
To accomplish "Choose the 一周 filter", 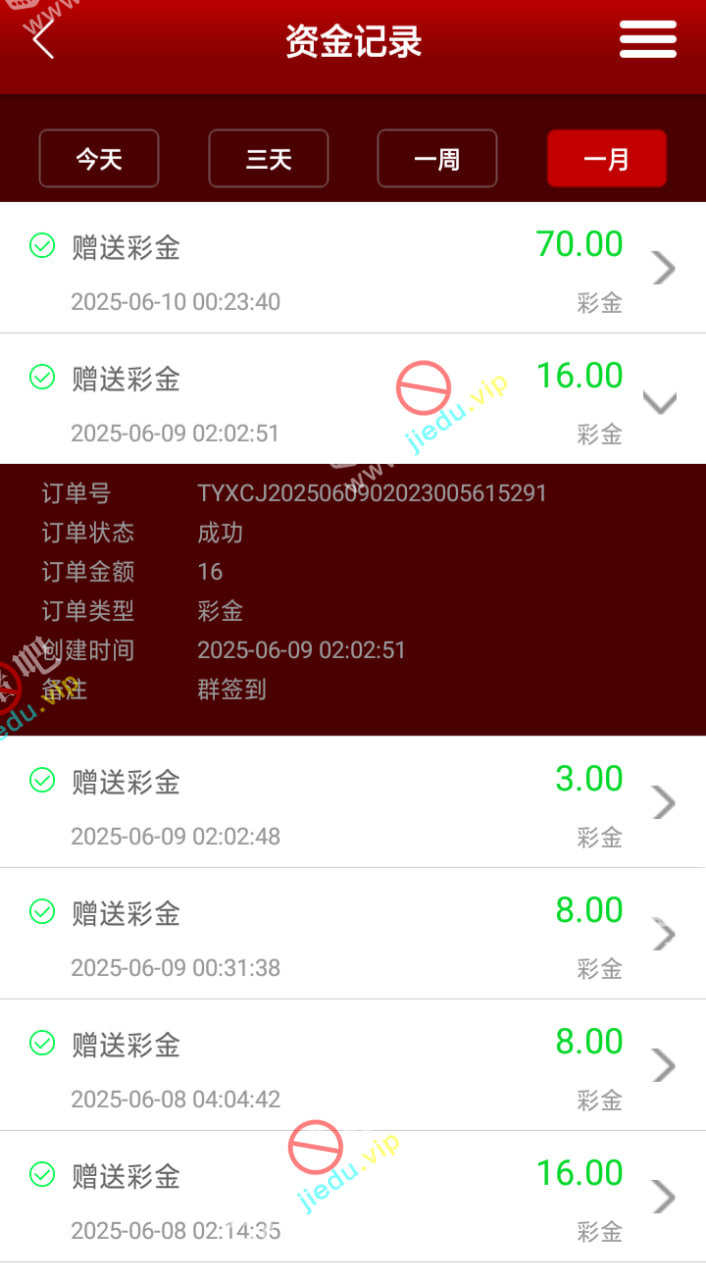I will [x=437, y=159].
